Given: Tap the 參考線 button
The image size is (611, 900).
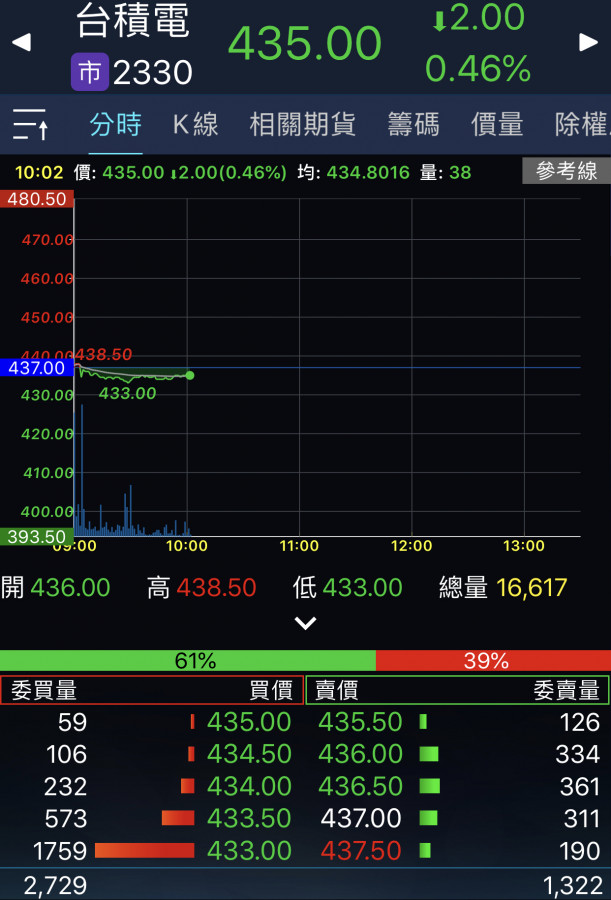Looking at the screenshot, I should pos(566,172).
